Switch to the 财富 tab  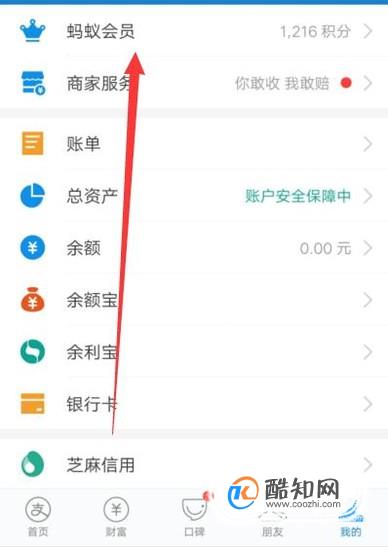click(116, 517)
